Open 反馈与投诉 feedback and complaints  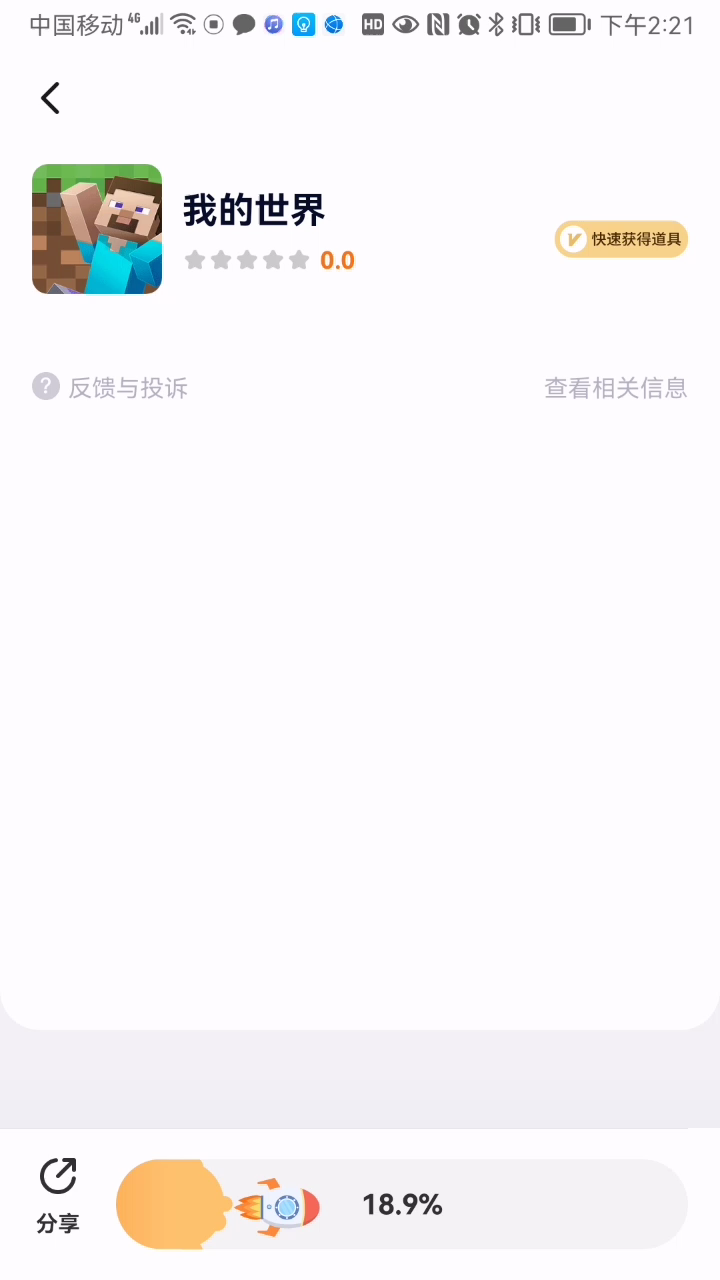(110, 387)
